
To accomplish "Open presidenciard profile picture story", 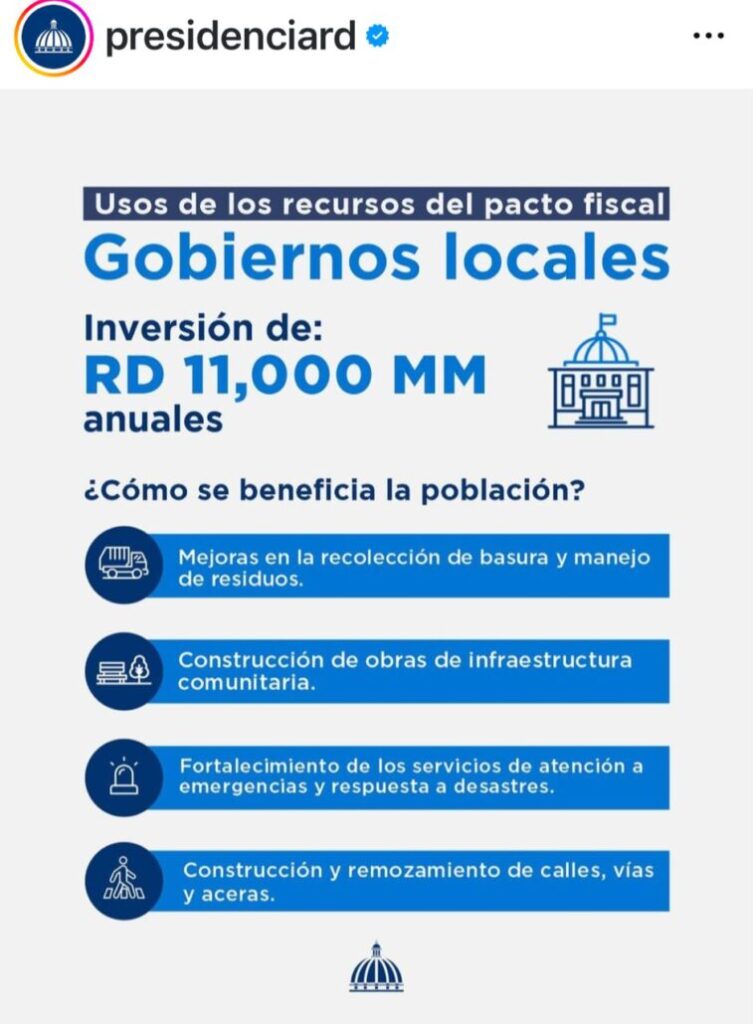I will pos(52,37).
